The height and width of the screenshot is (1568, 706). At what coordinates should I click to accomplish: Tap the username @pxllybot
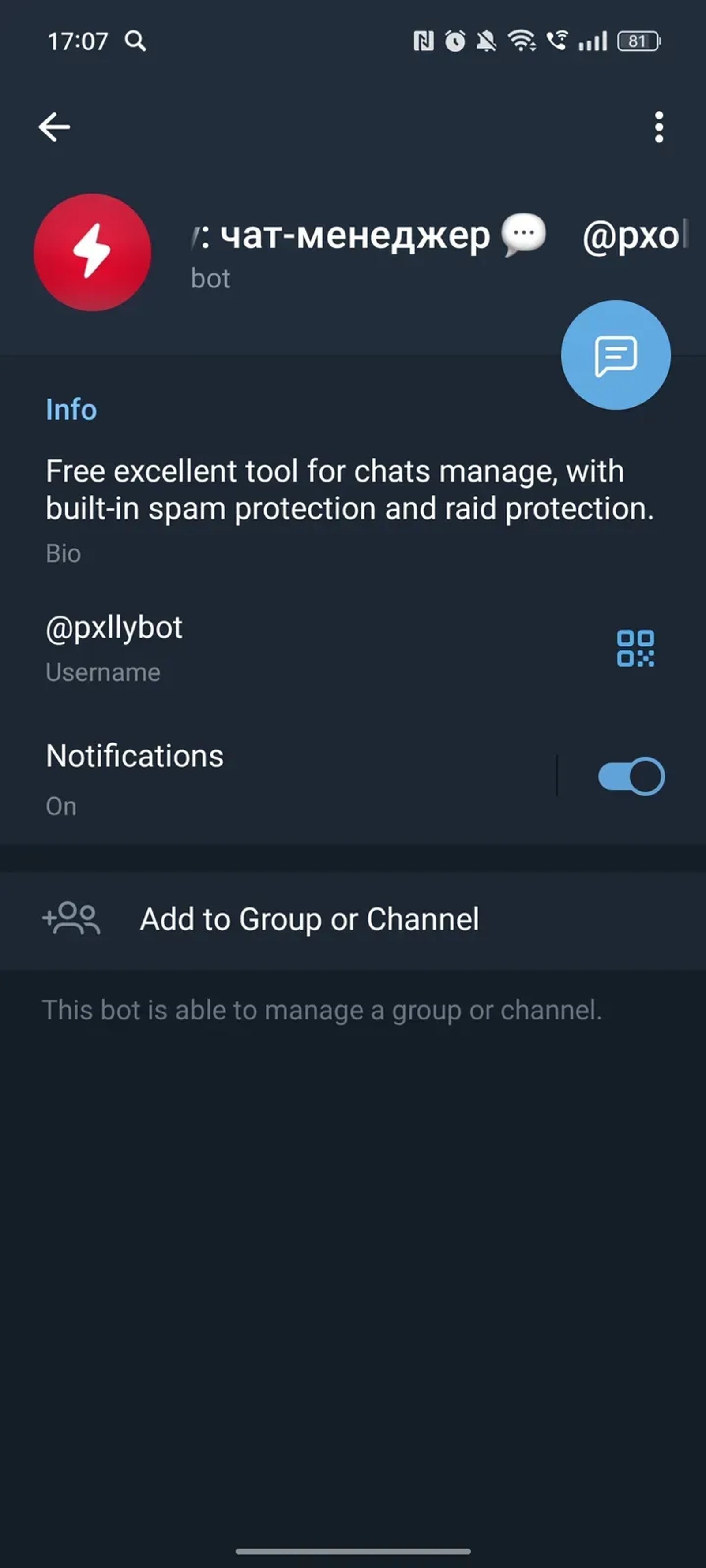(x=114, y=627)
